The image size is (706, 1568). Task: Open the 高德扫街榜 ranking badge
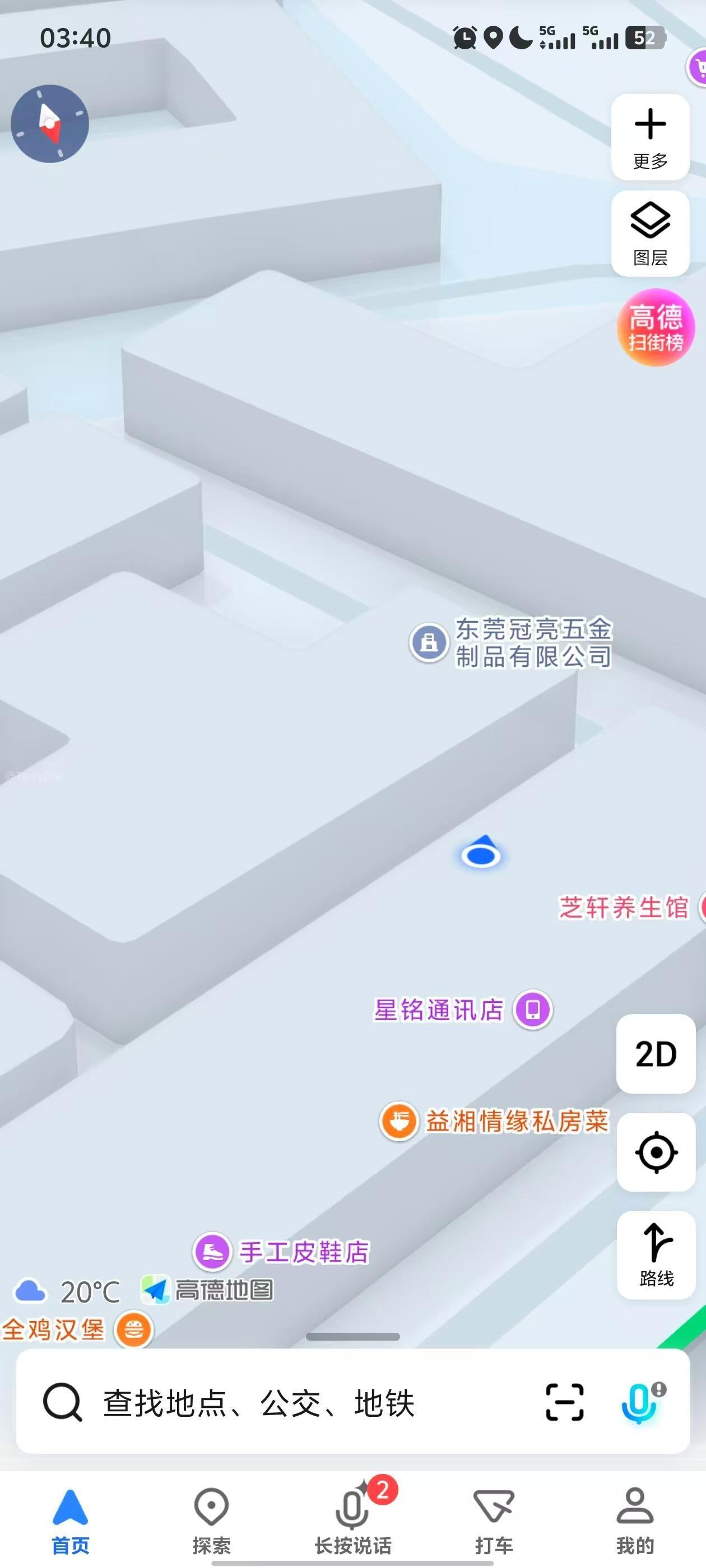[656, 328]
